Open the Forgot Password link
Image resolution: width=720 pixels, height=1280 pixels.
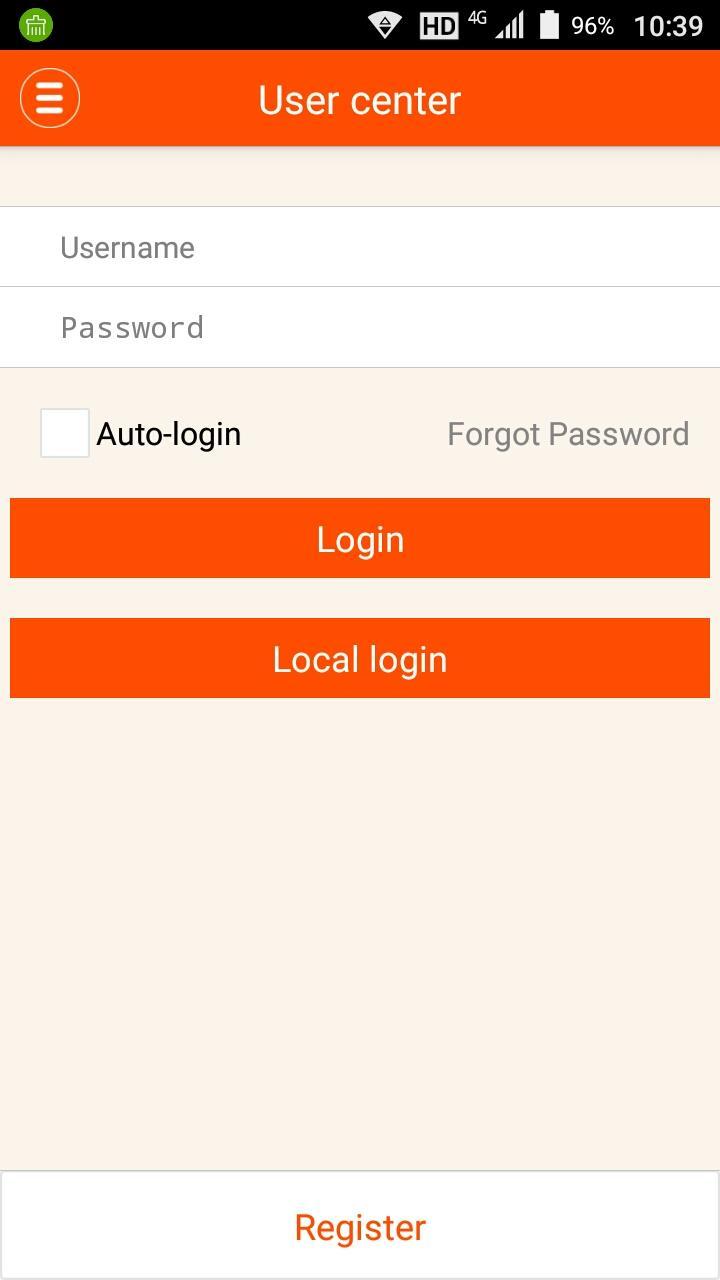[567, 434]
